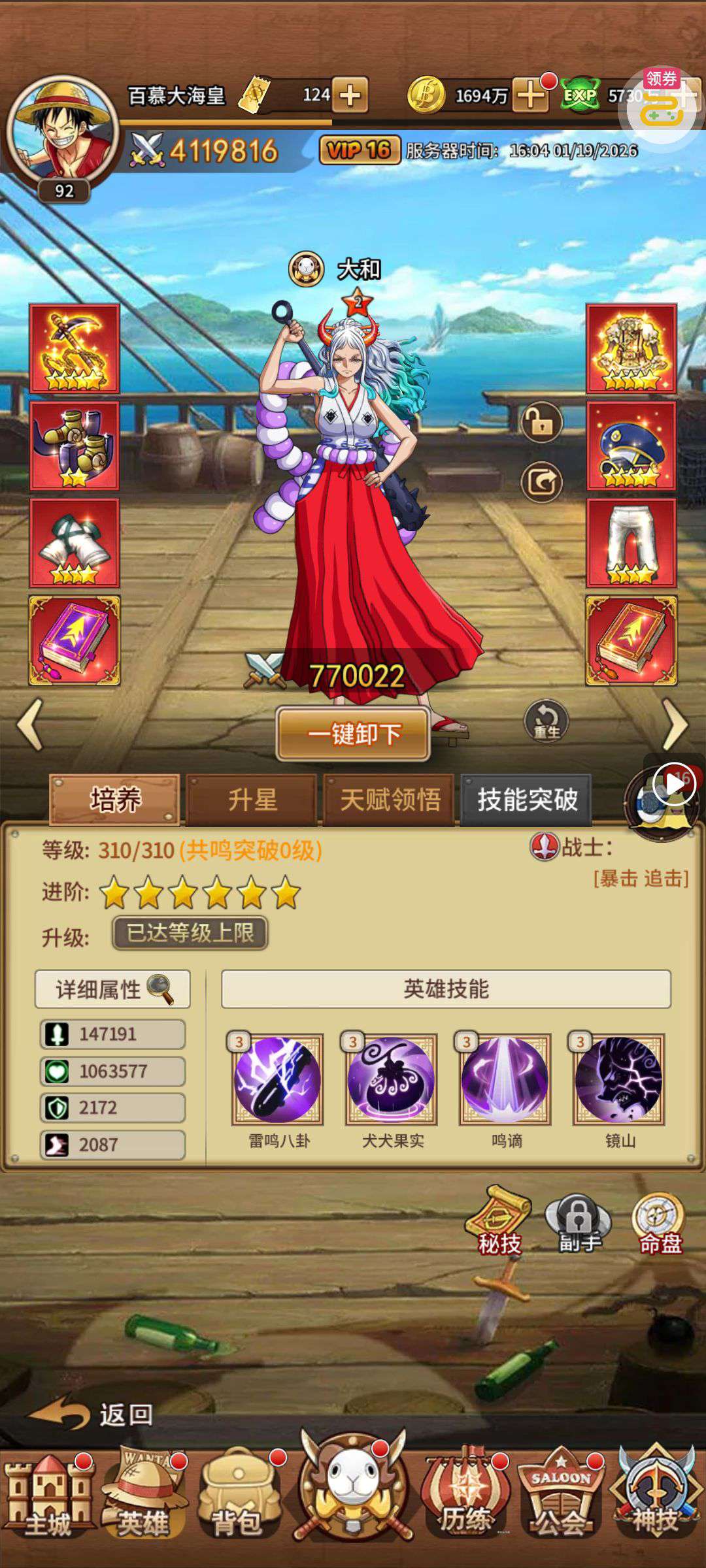View the 犬犬果实 skill
The image size is (706, 1568).
point(392,1079)
